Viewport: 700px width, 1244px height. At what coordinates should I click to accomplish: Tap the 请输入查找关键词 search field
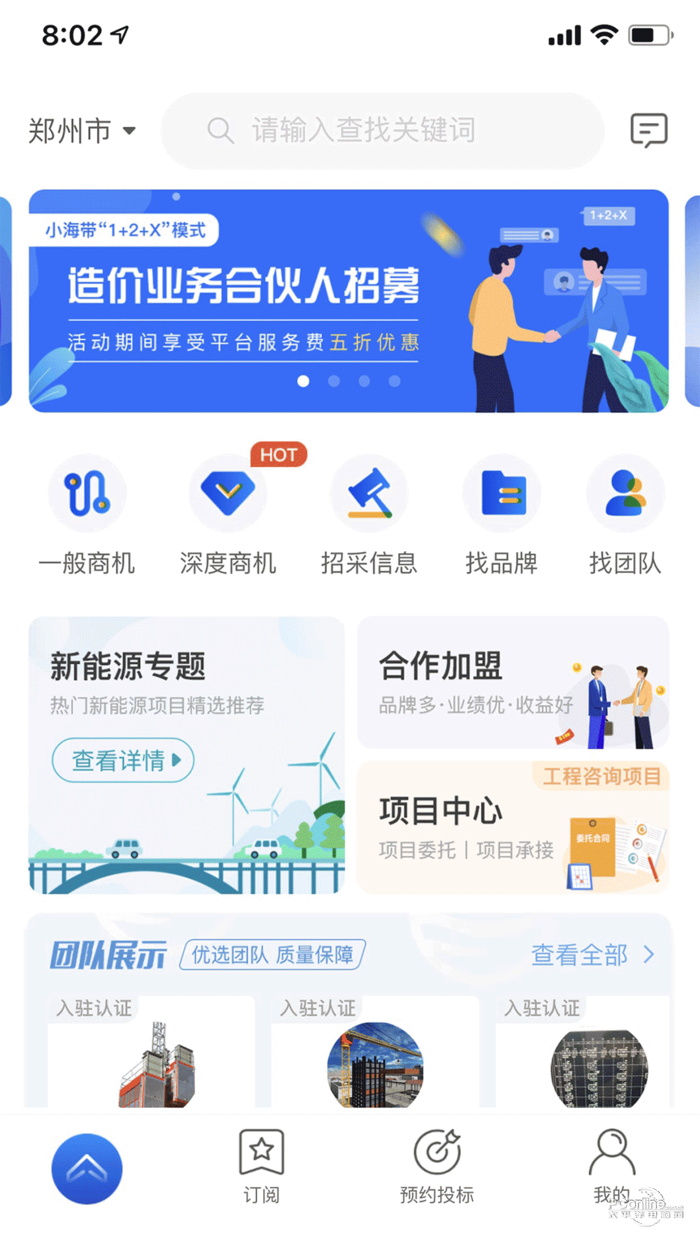pyautogui.click(x=383, y=131)
